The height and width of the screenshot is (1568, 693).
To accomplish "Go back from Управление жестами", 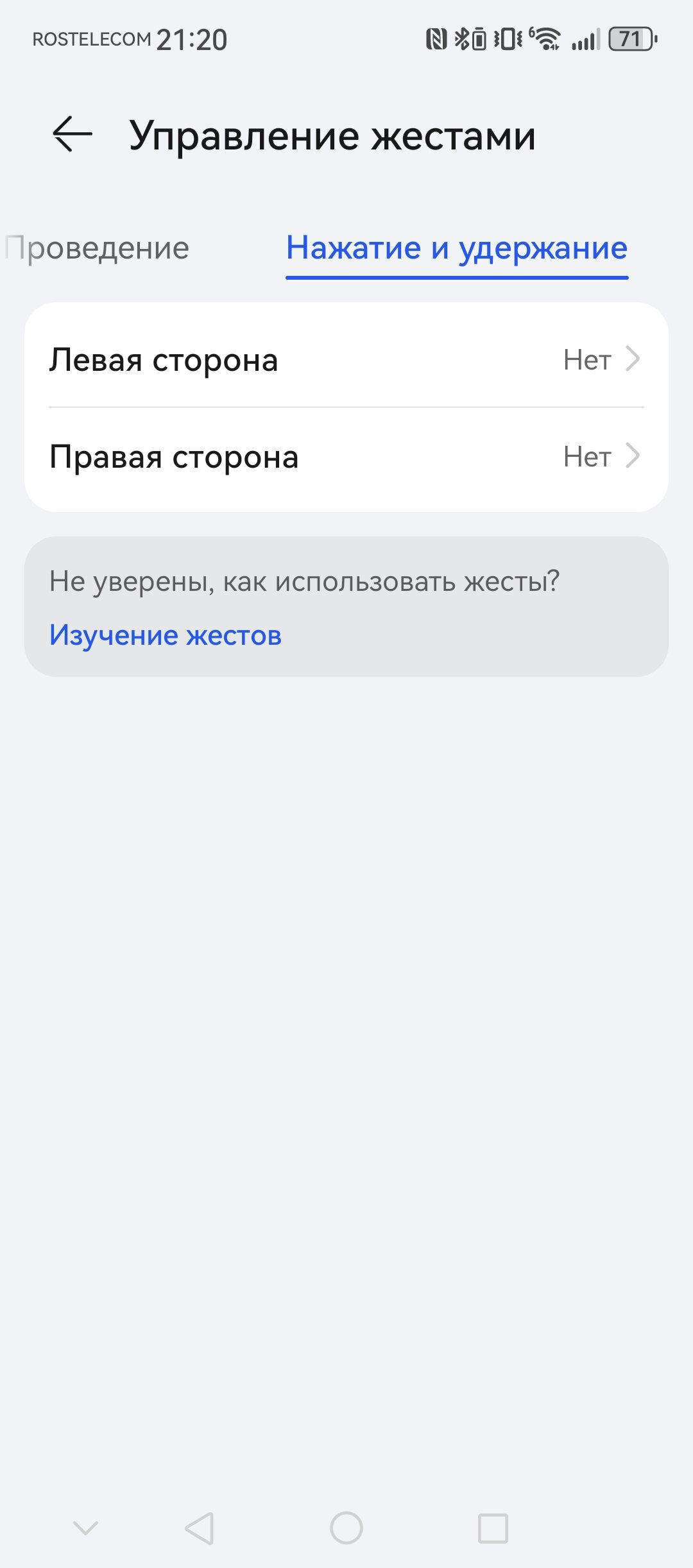I will click(x=72, y=134).
